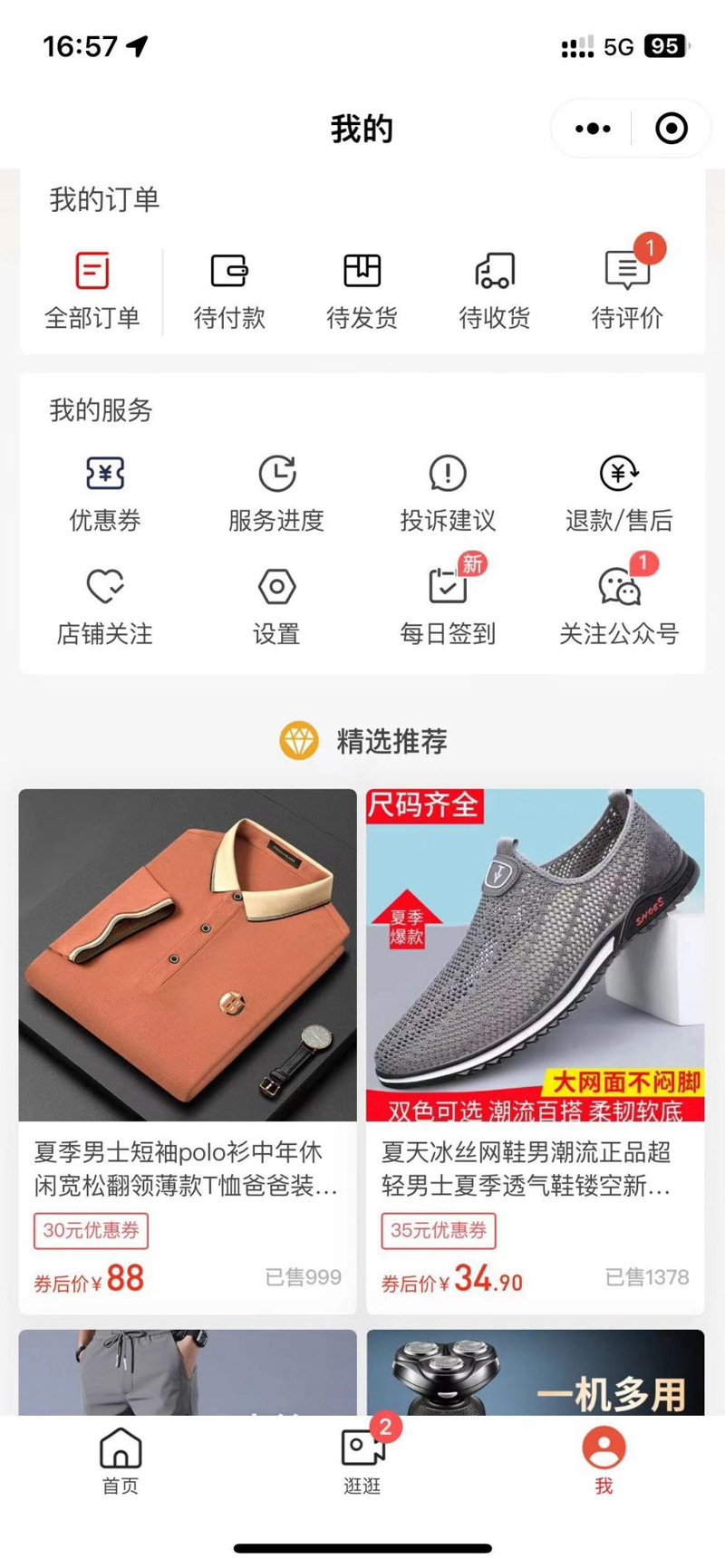Open 投诉建议 complaints and suggestions
This screenshot has height=1568, width=725.
coord(448,493)
